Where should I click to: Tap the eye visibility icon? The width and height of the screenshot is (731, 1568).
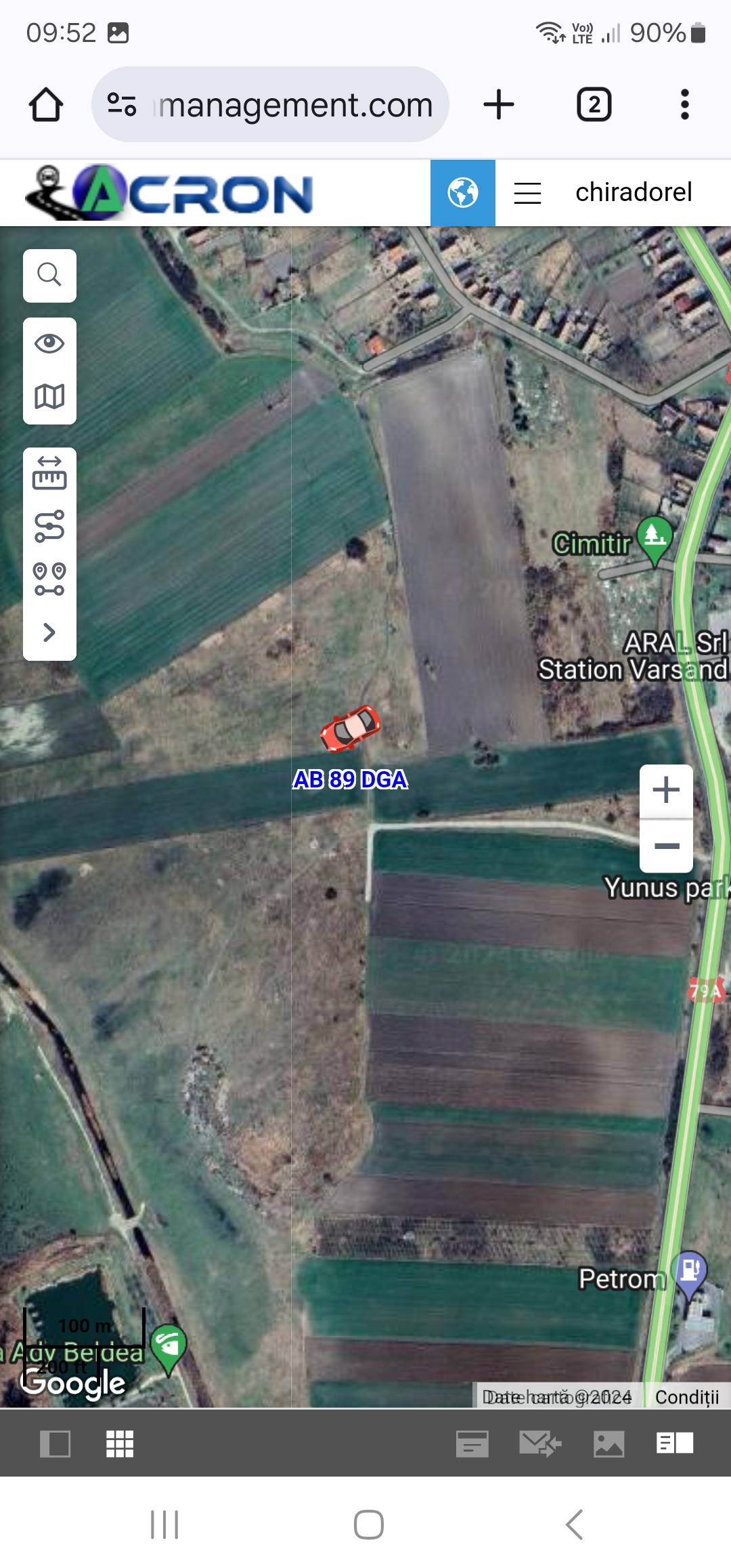pyautogui.click(x=49, y=343)
